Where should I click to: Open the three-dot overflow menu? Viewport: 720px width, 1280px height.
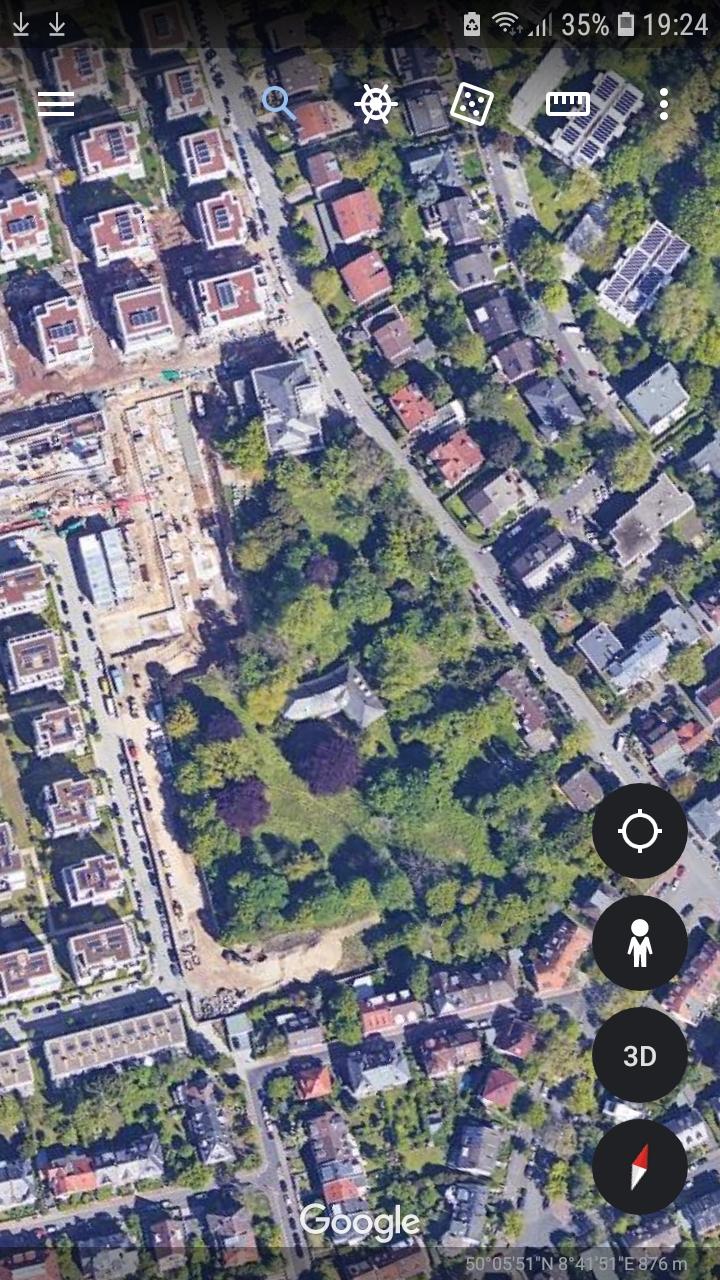point(663,104)
